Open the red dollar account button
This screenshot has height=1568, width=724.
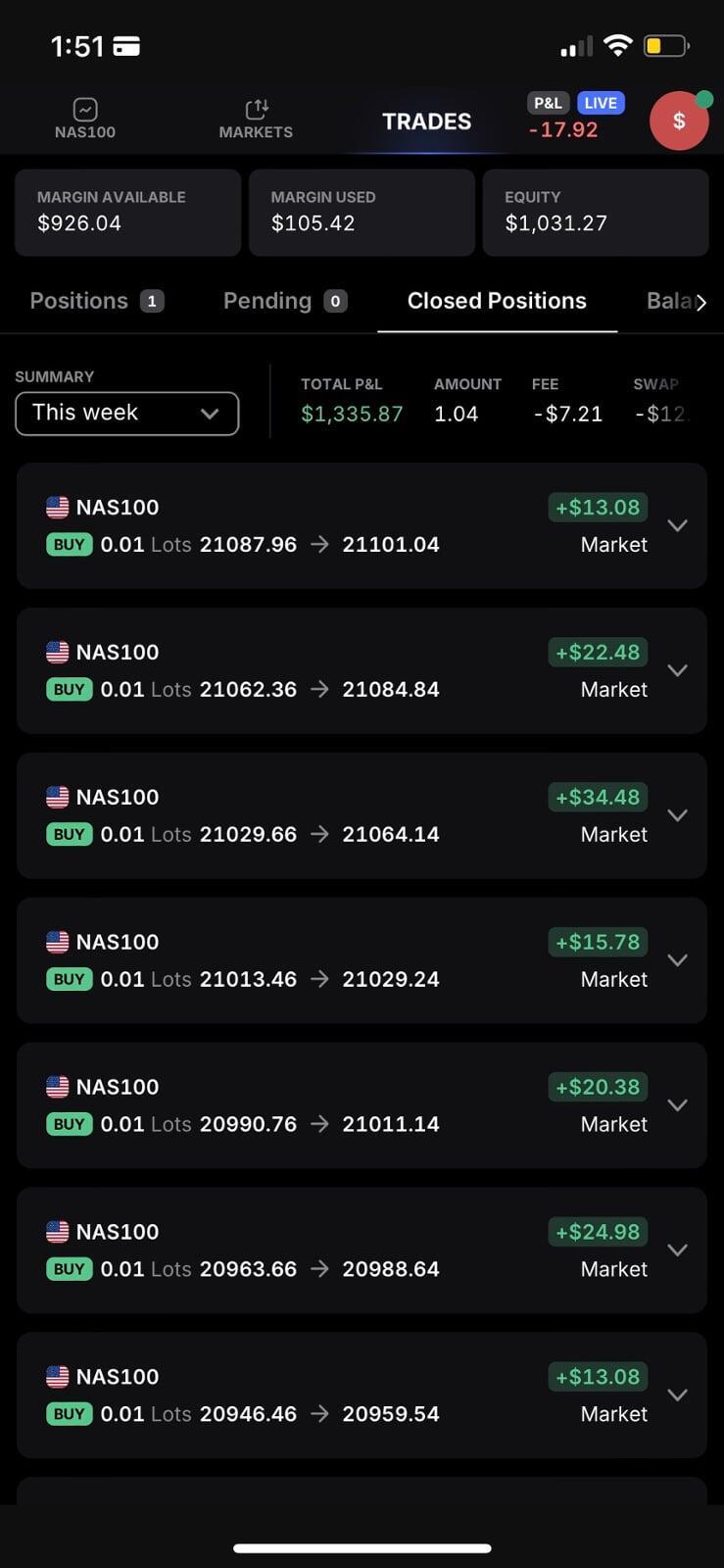pos(679,121)
